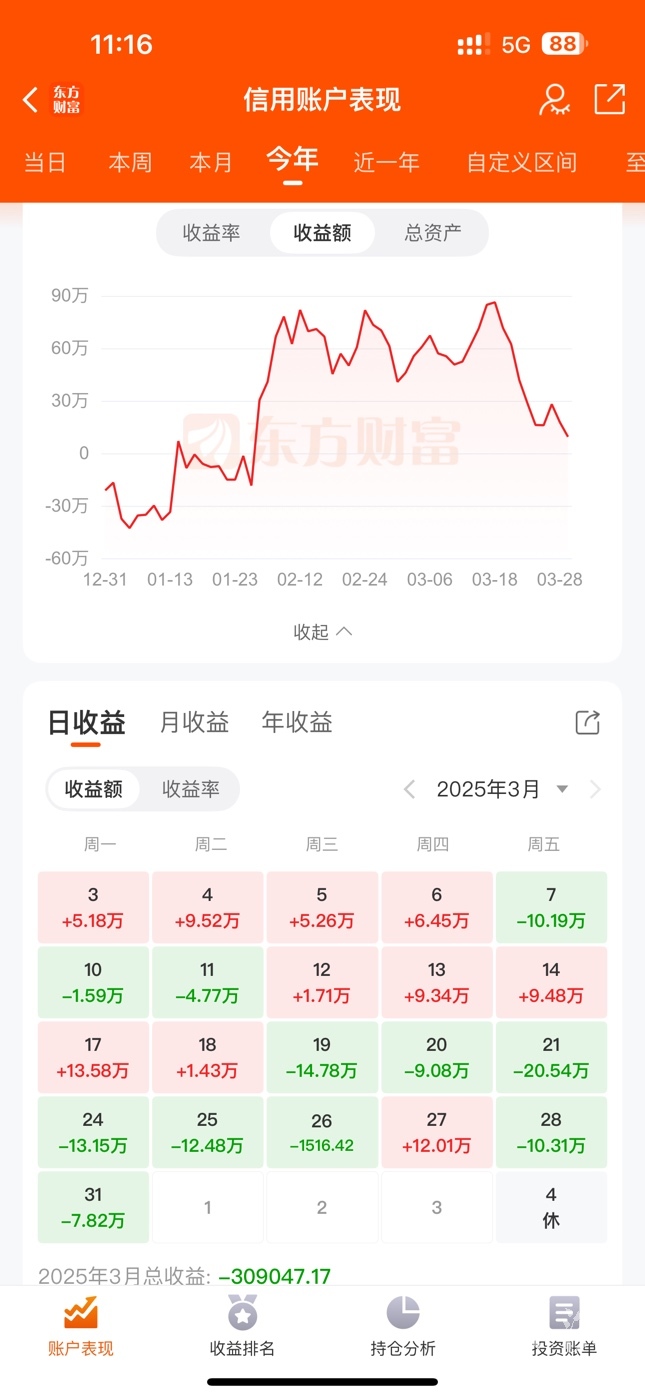
Task: Select the 近一年 period tab
Action: 386,162
